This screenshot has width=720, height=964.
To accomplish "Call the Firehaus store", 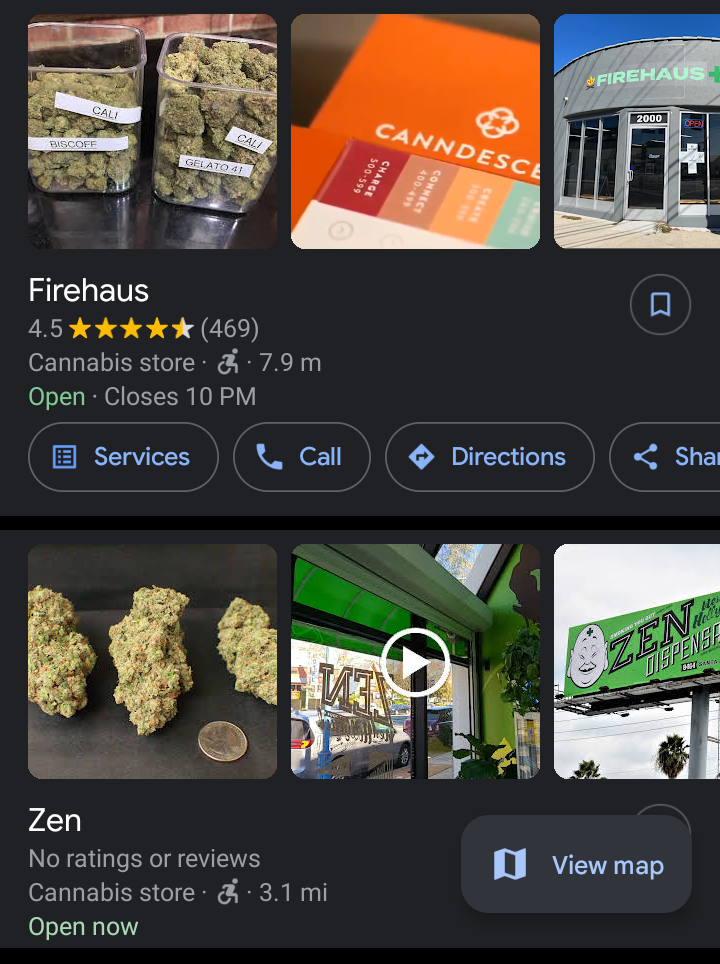I will [301, 457].
